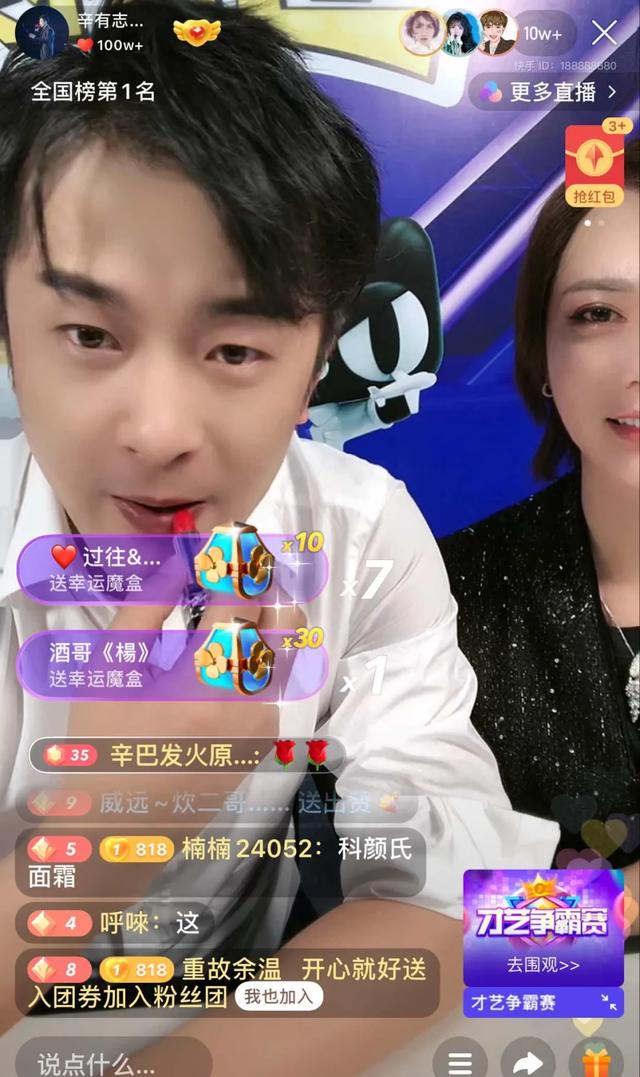This screenshot has height=1077, width=640.
Task: Tap 我也加入 to join the fan group
Action: pyautogui.click(x=278, y=995)
